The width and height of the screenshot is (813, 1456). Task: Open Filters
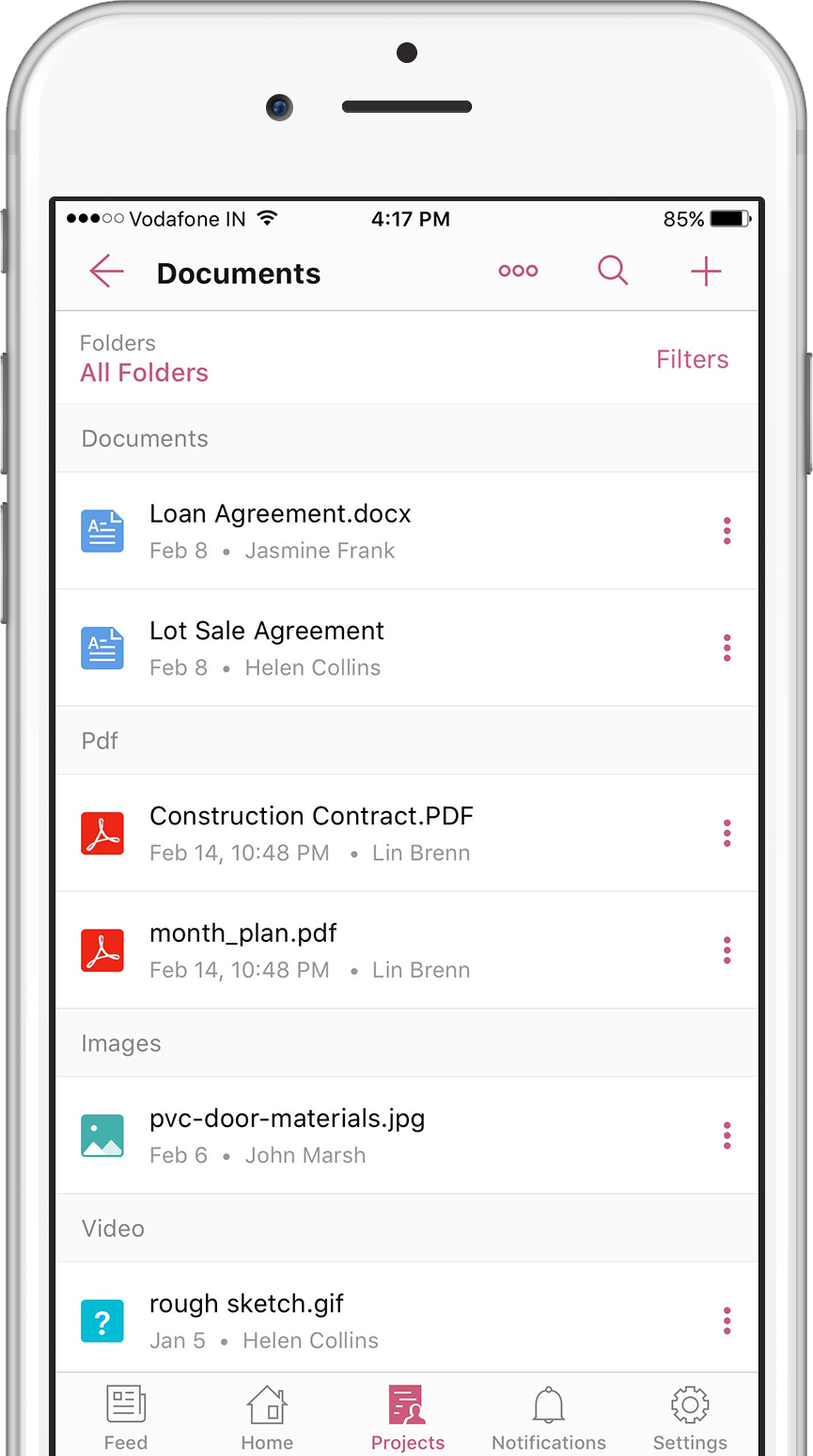pos(692,359)
